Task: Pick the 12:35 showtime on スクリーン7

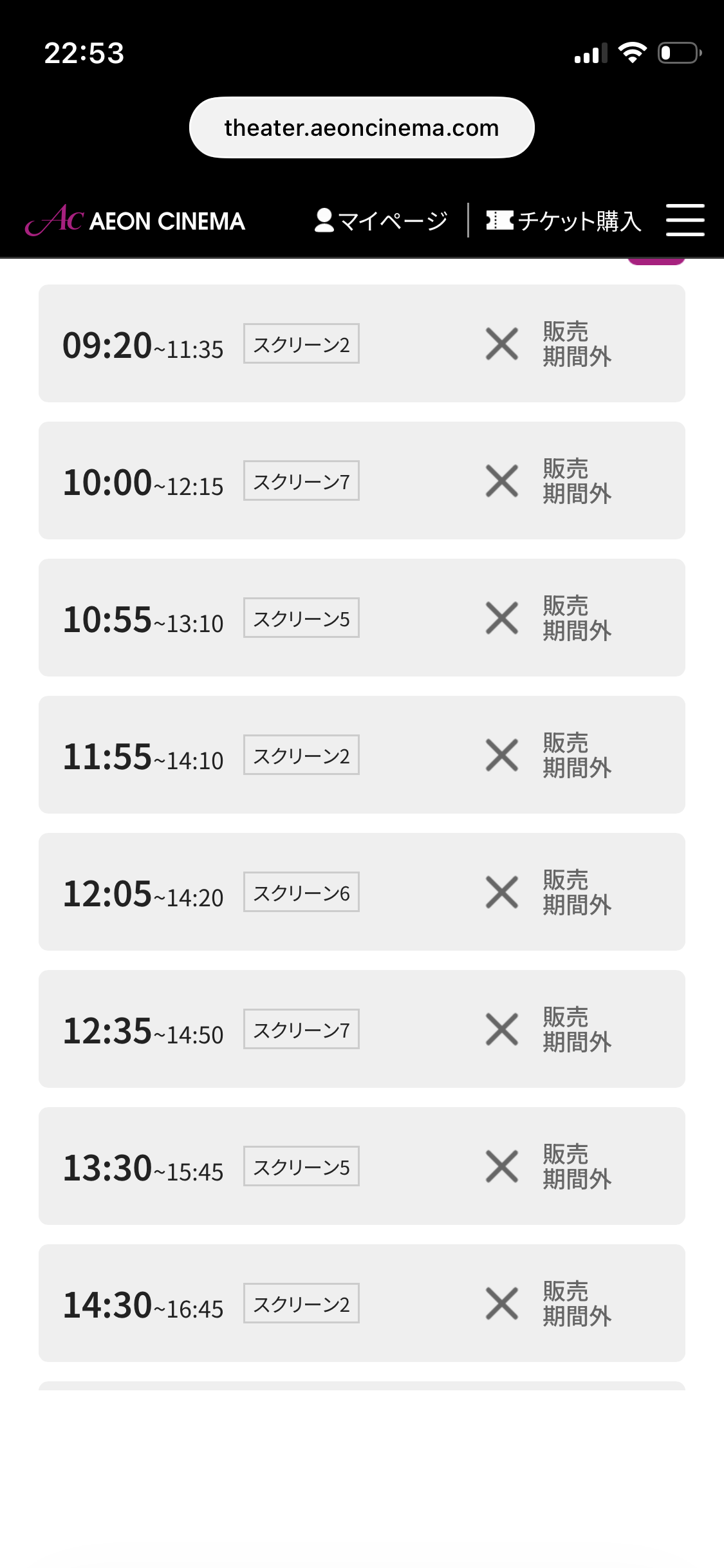Action: tap(362, 1029)
